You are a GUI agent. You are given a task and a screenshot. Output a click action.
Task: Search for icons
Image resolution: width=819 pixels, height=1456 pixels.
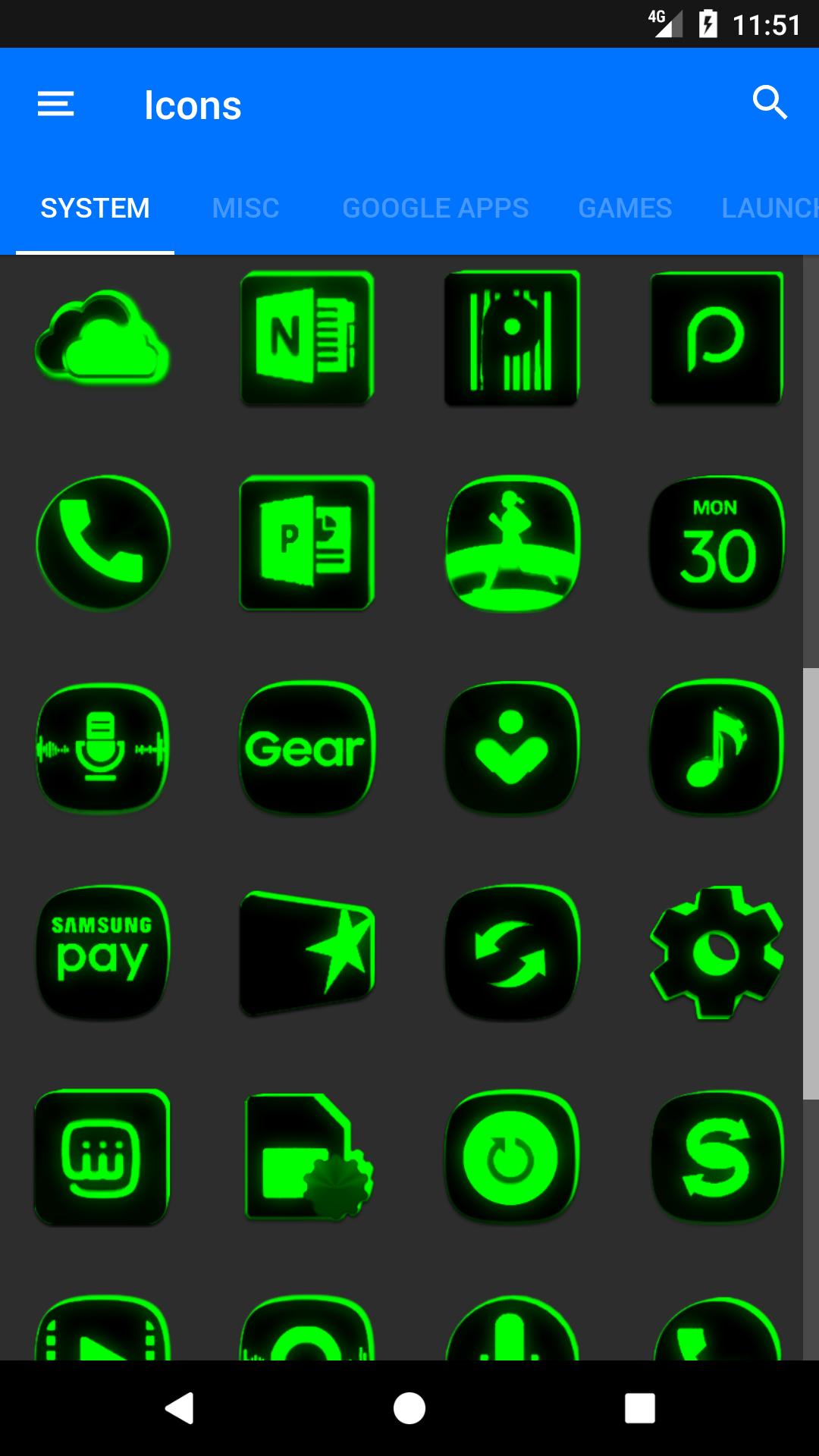point(770,102)
